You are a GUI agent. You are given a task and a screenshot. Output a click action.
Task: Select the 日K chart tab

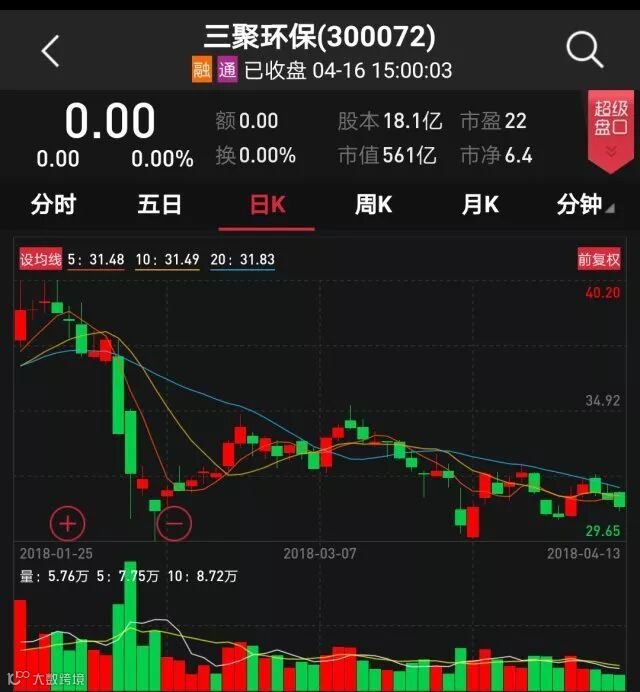[267, 205]
